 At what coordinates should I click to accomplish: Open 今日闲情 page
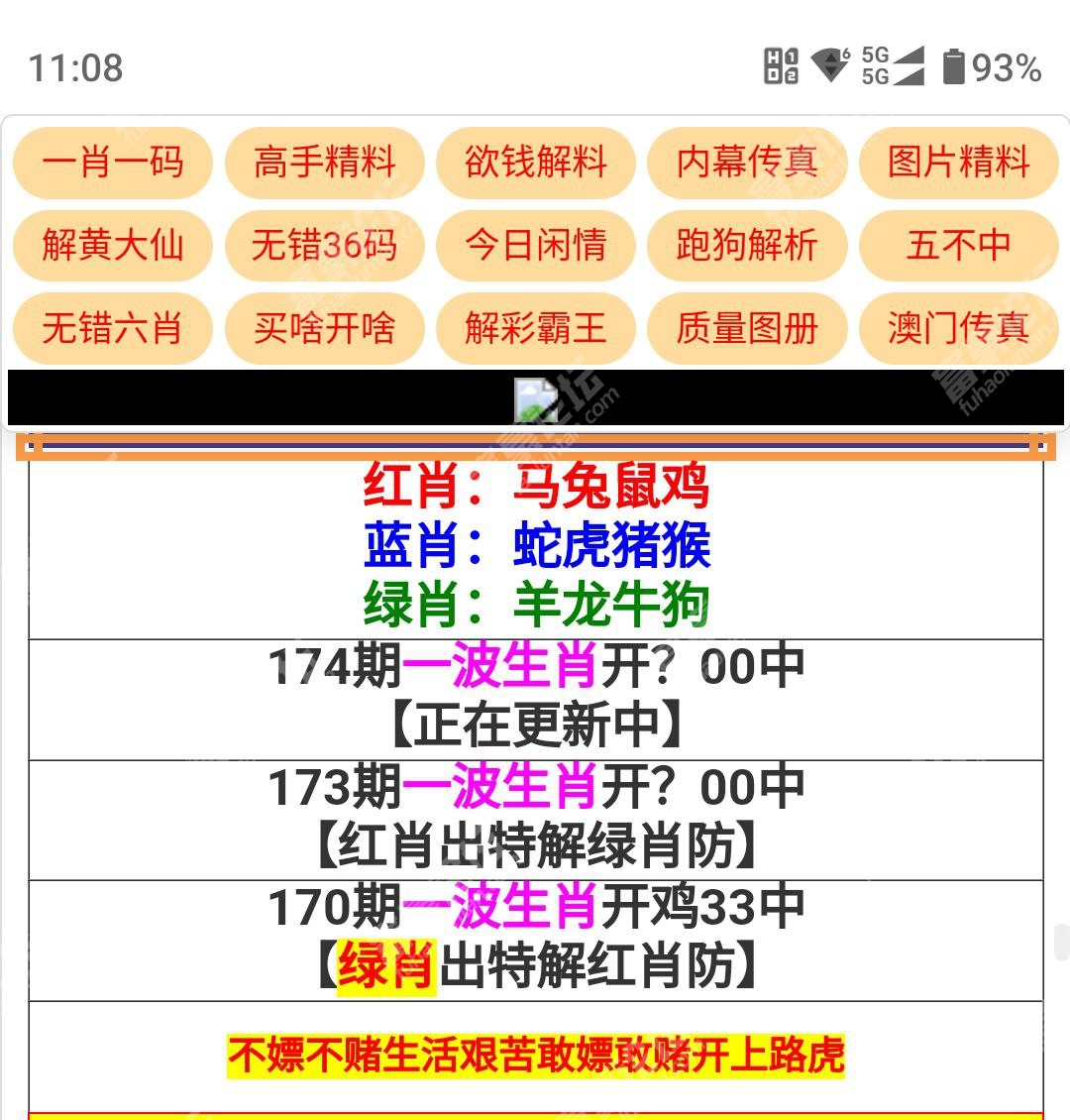click(x=535, y=245)
